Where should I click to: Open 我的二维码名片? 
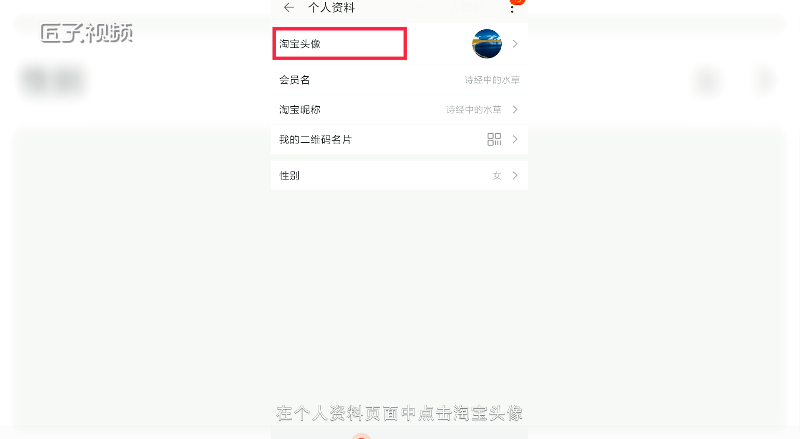[x=399, y=140]
